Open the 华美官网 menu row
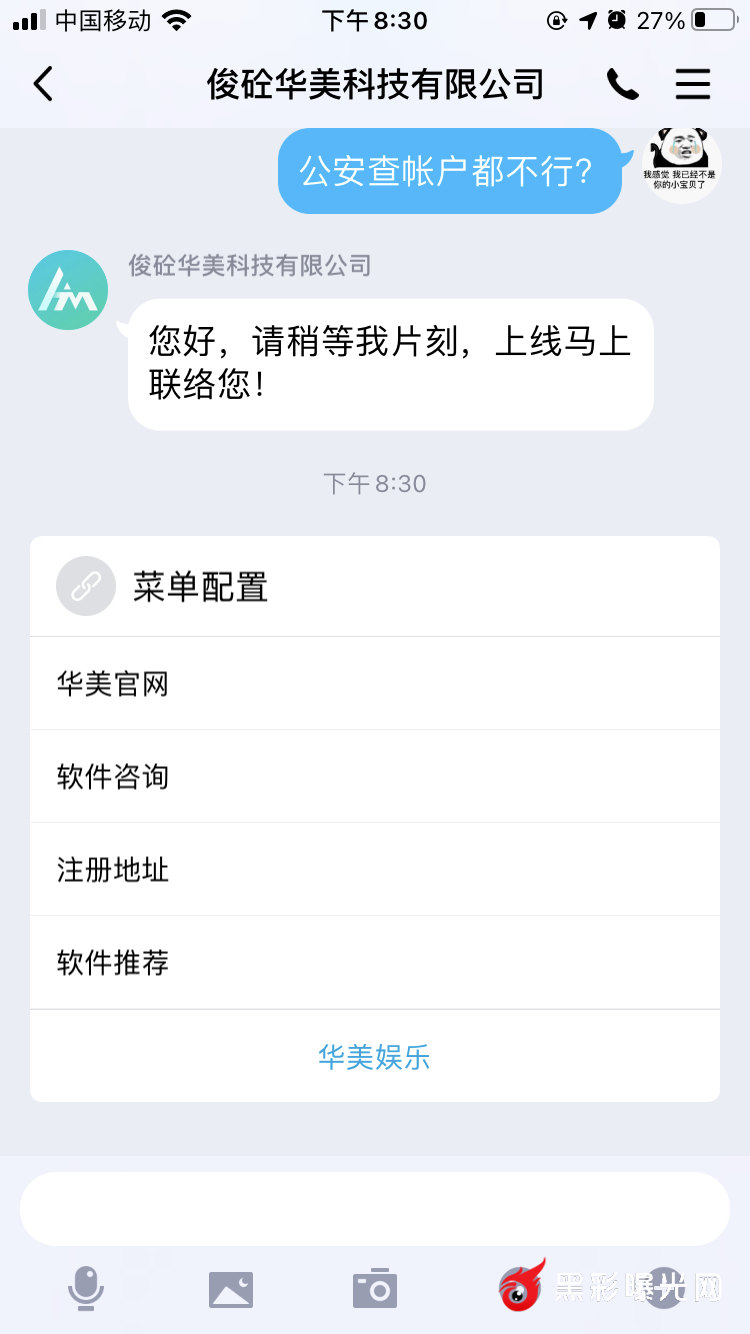 pos(375,684)
